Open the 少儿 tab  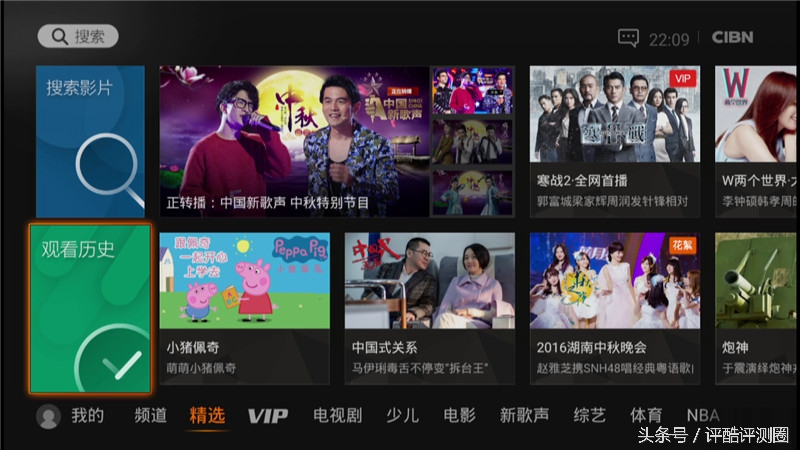402,416
